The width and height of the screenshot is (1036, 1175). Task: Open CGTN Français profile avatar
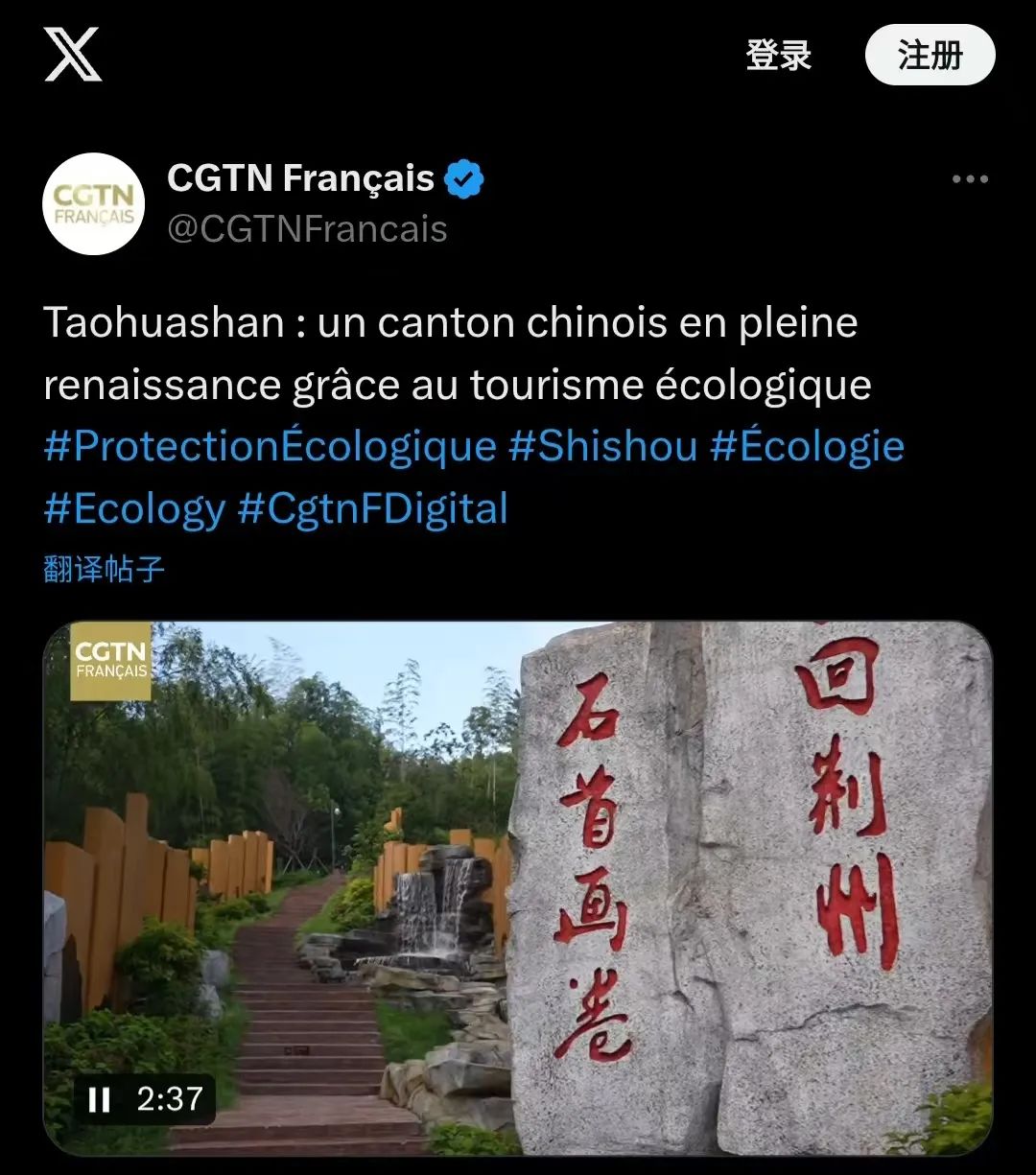click(93, 203)
